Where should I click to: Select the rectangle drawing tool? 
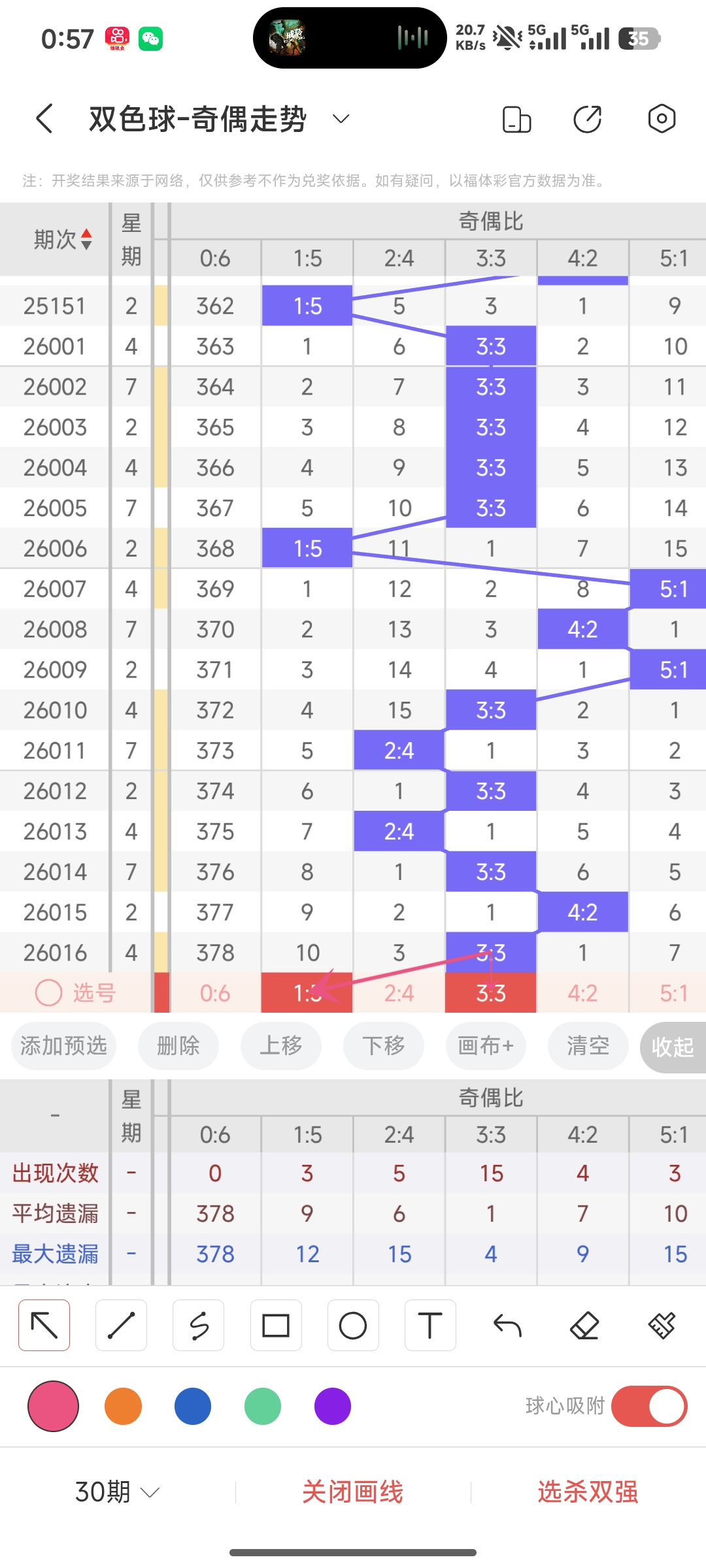tap(276, 1325)
